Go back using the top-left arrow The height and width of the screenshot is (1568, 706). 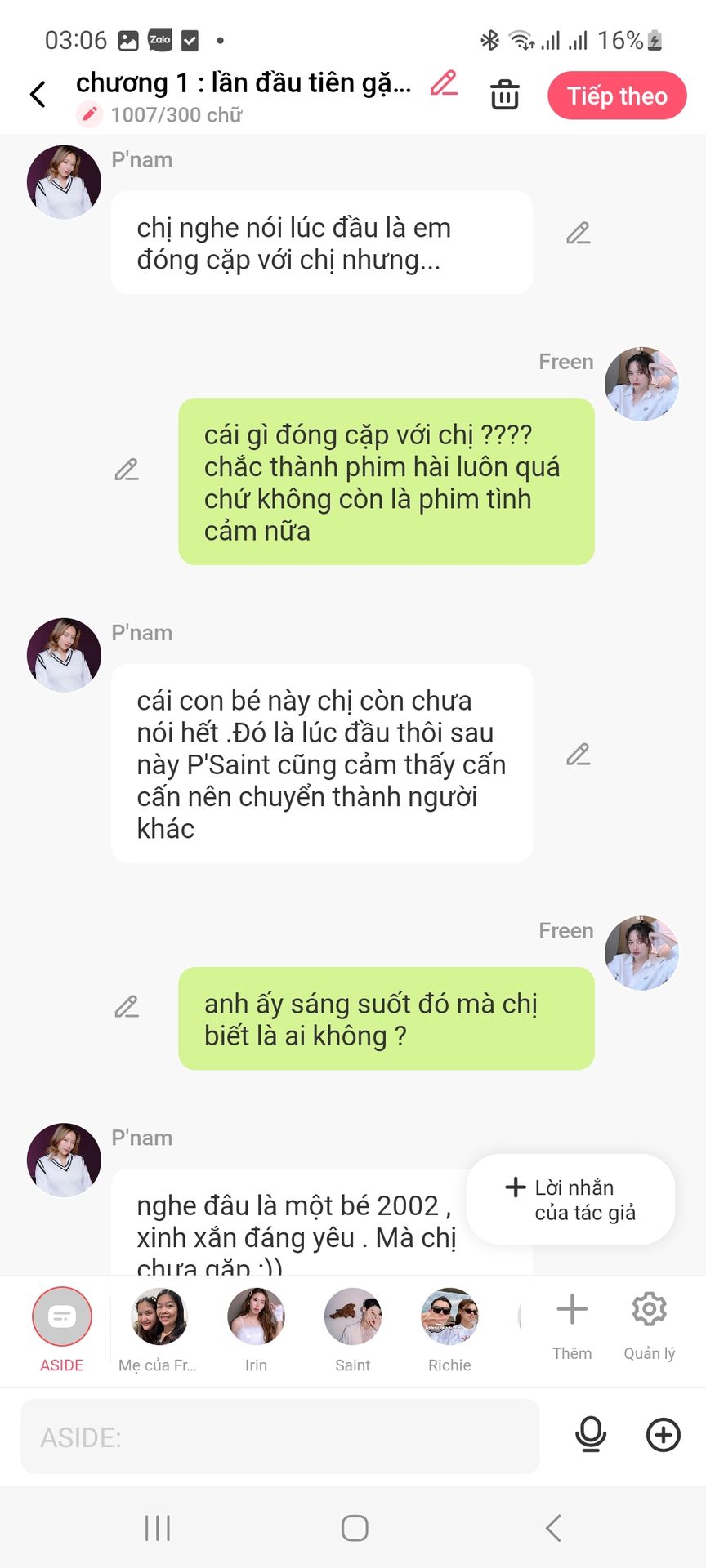(x=38, y=94)
